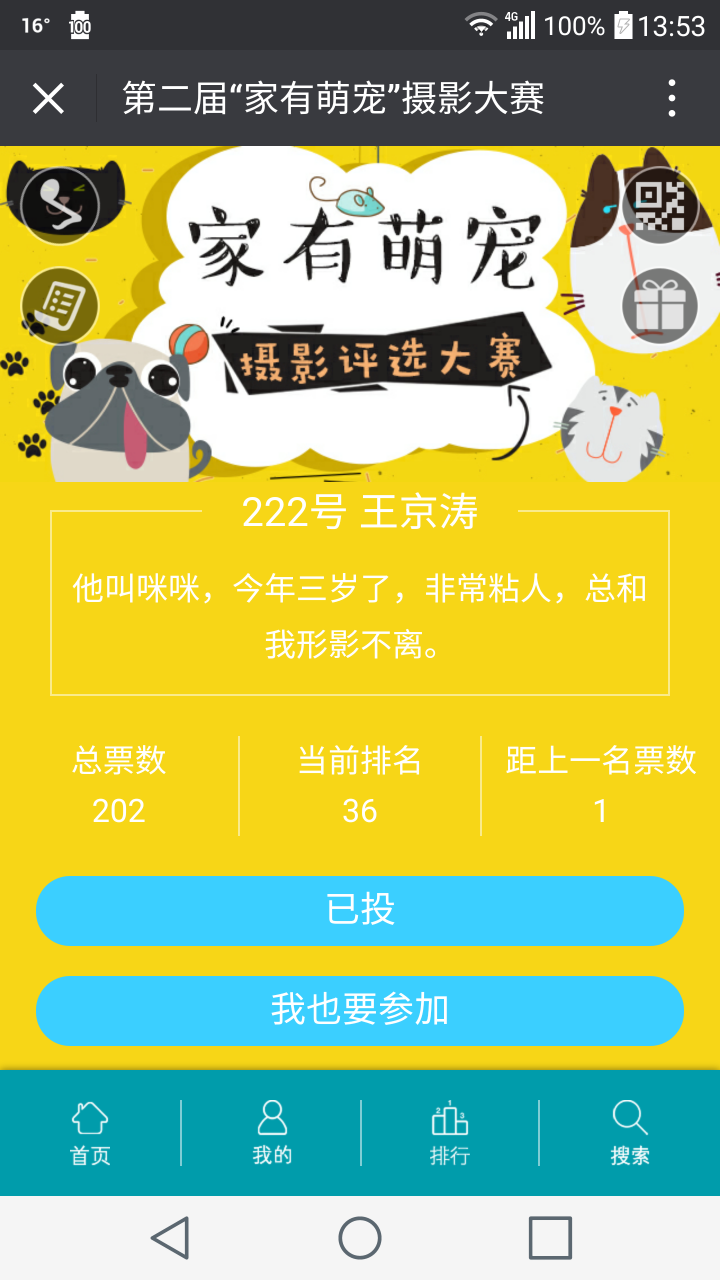
Task: Open the system recent apps view
Action: 550,1238
